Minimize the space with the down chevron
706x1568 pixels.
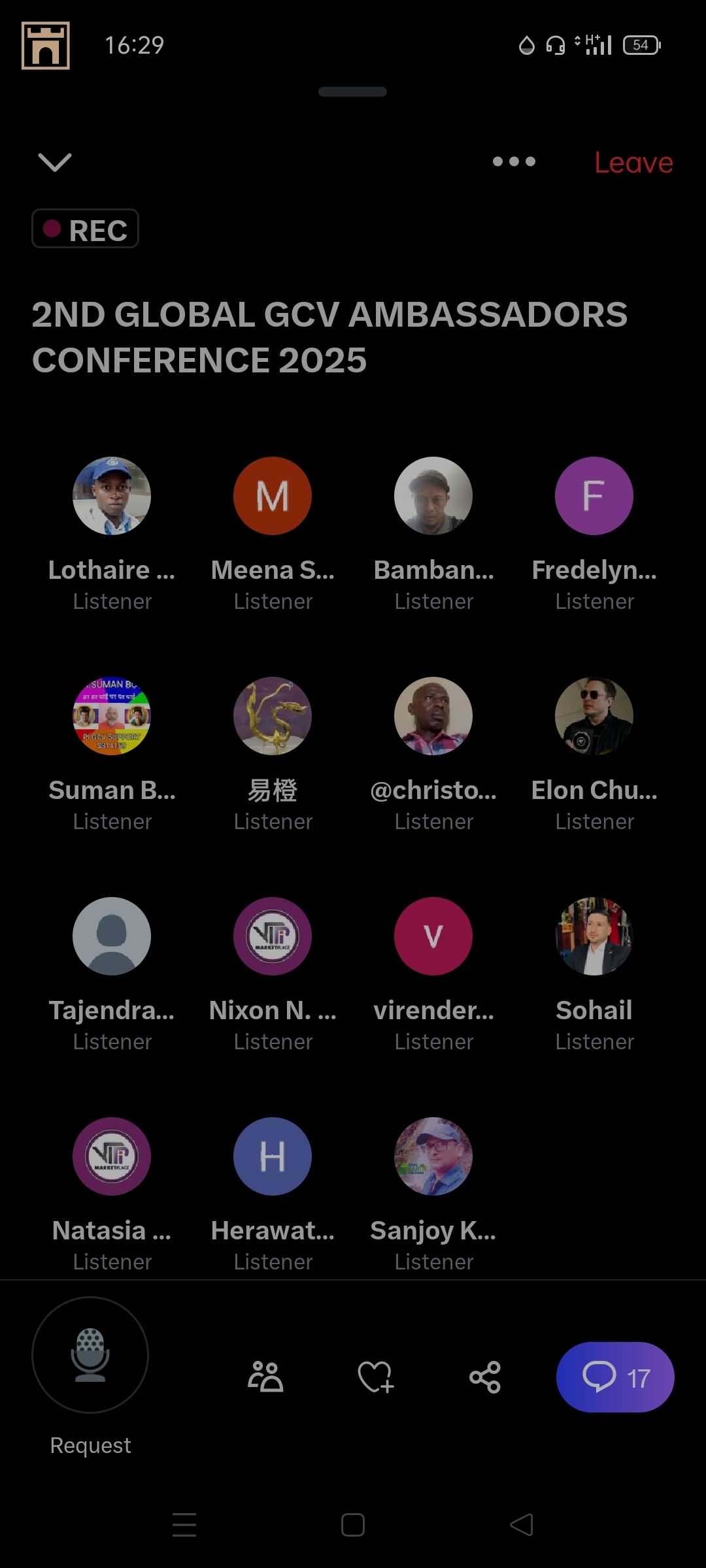[x=55, y=162]
